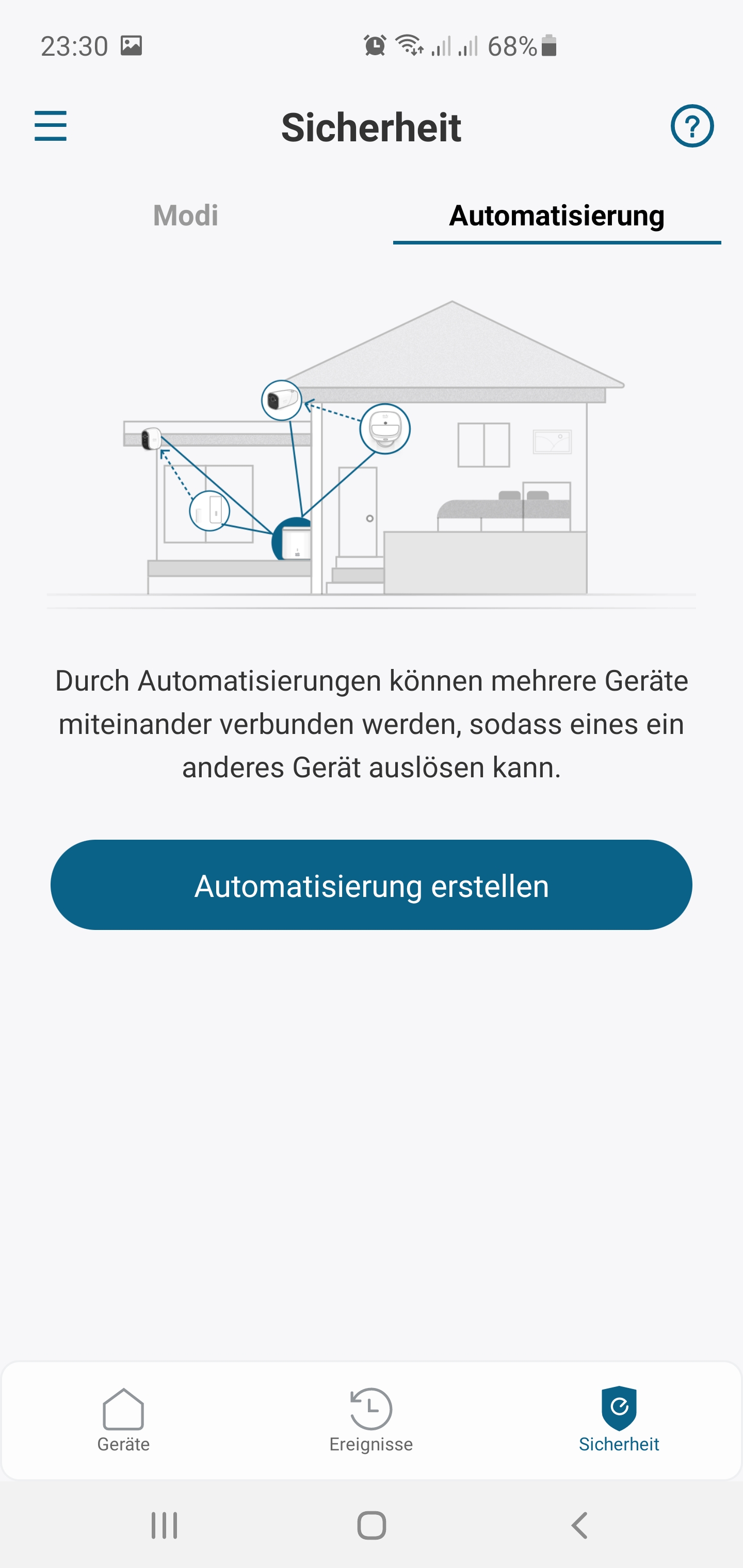Go back using system back button
The height and width of the screenshot is (1568, 743).
click(579, 1525)
